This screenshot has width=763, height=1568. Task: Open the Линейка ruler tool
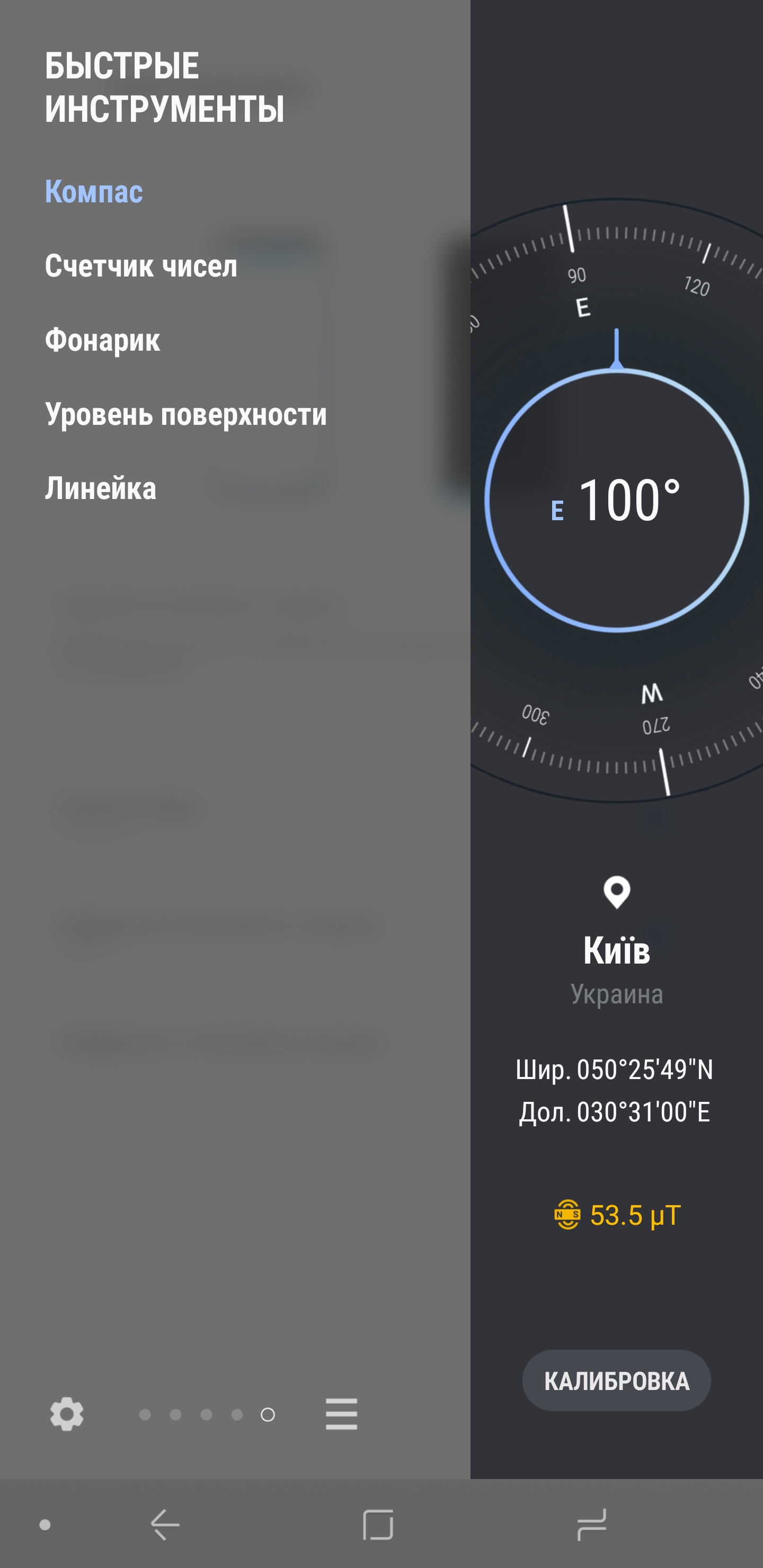[101, 489]
